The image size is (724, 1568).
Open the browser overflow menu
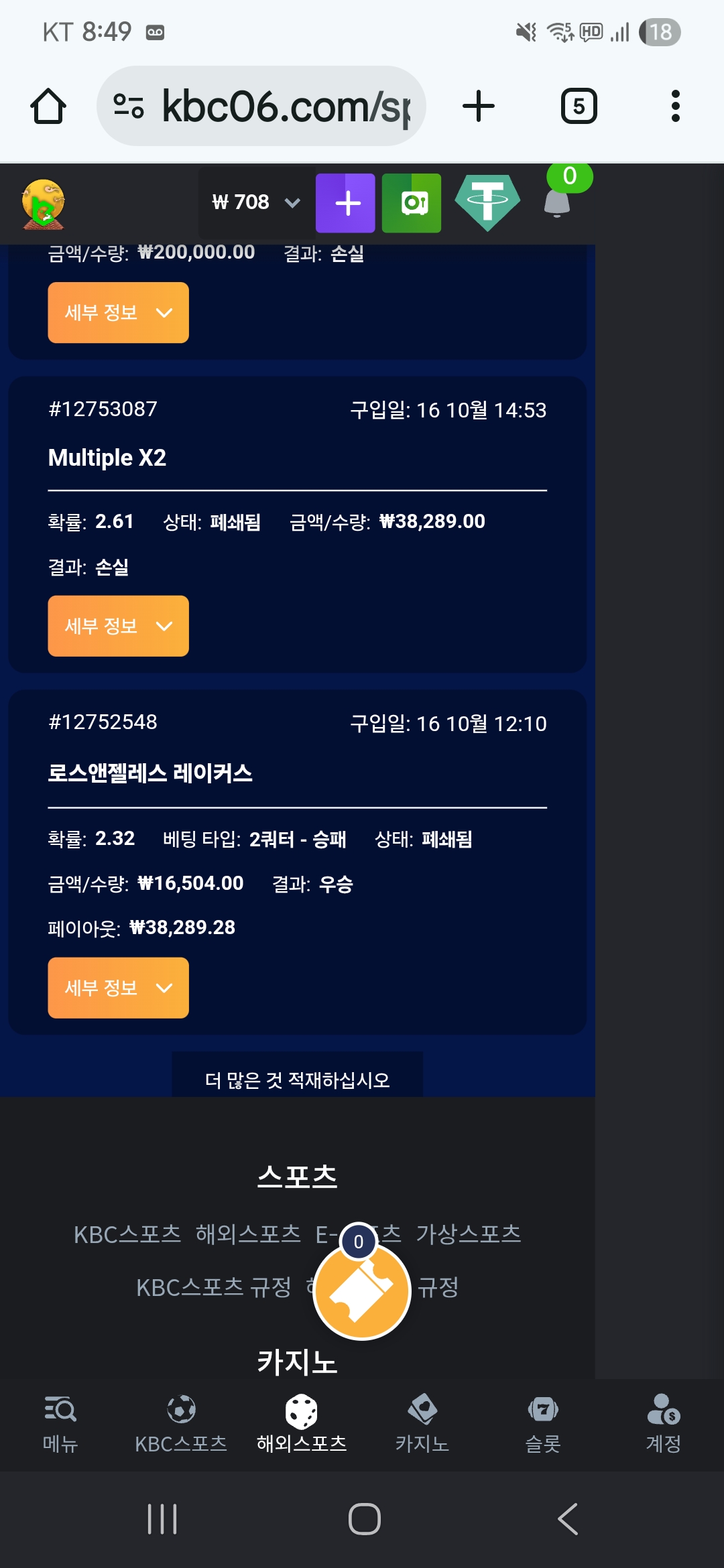coord(675,107)
